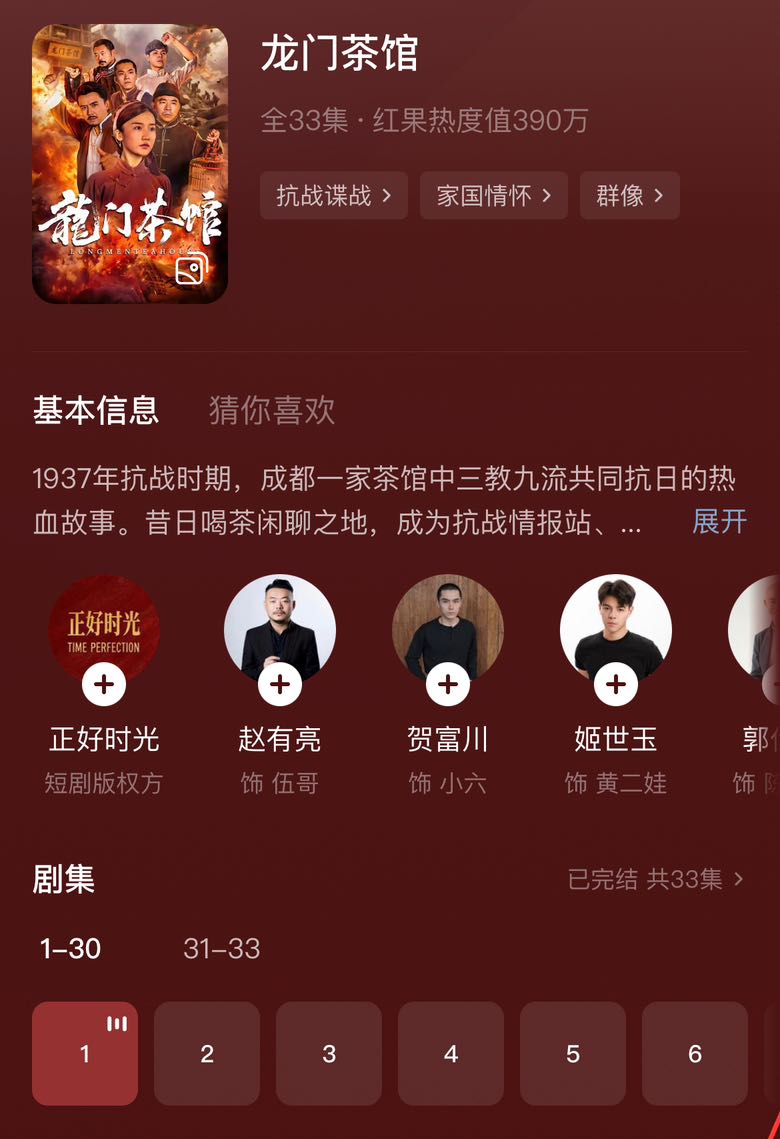The height and width of the screenshot is (1139, 780).
Task: Follow actor 贺富川
Action: click(448, 685)
